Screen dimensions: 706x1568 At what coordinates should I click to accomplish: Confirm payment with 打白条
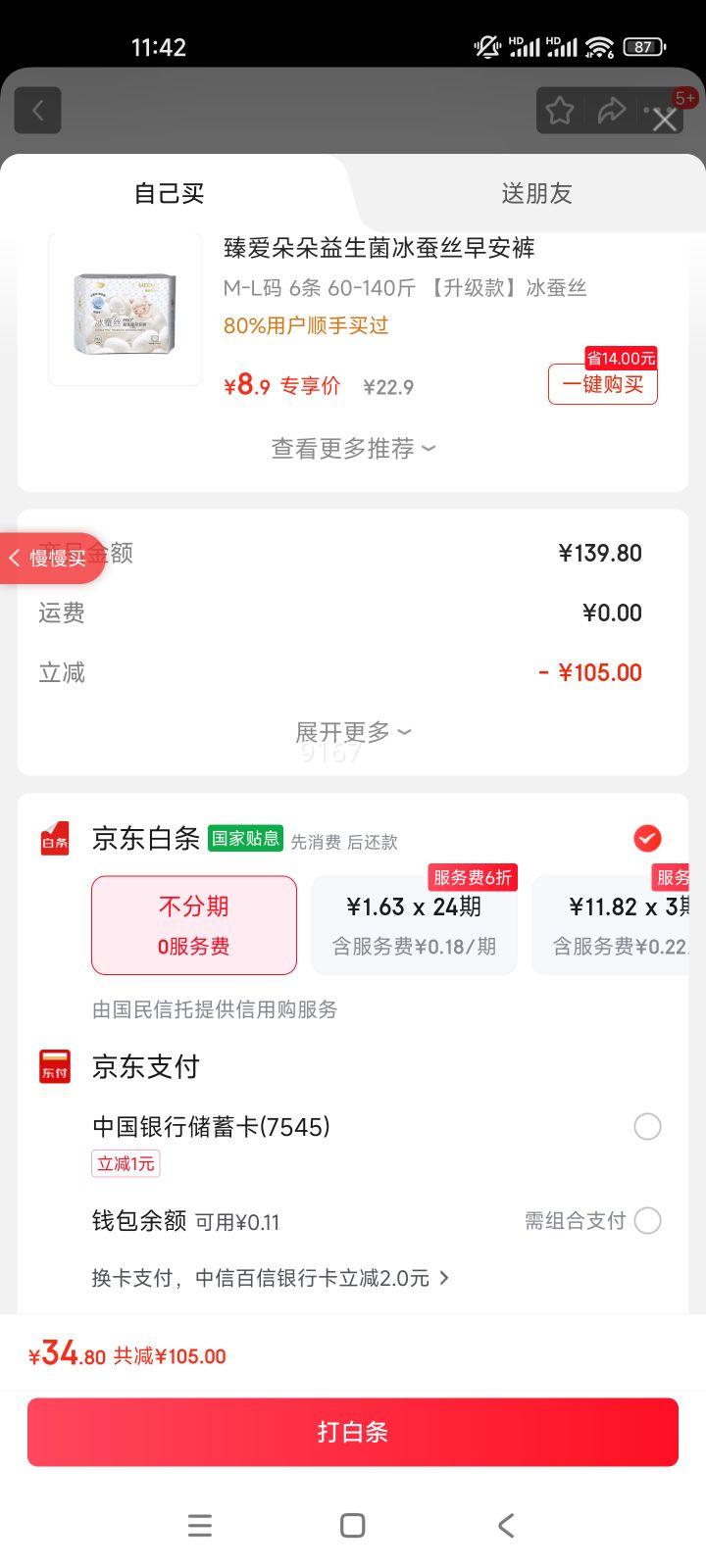tap(353, 1432)
